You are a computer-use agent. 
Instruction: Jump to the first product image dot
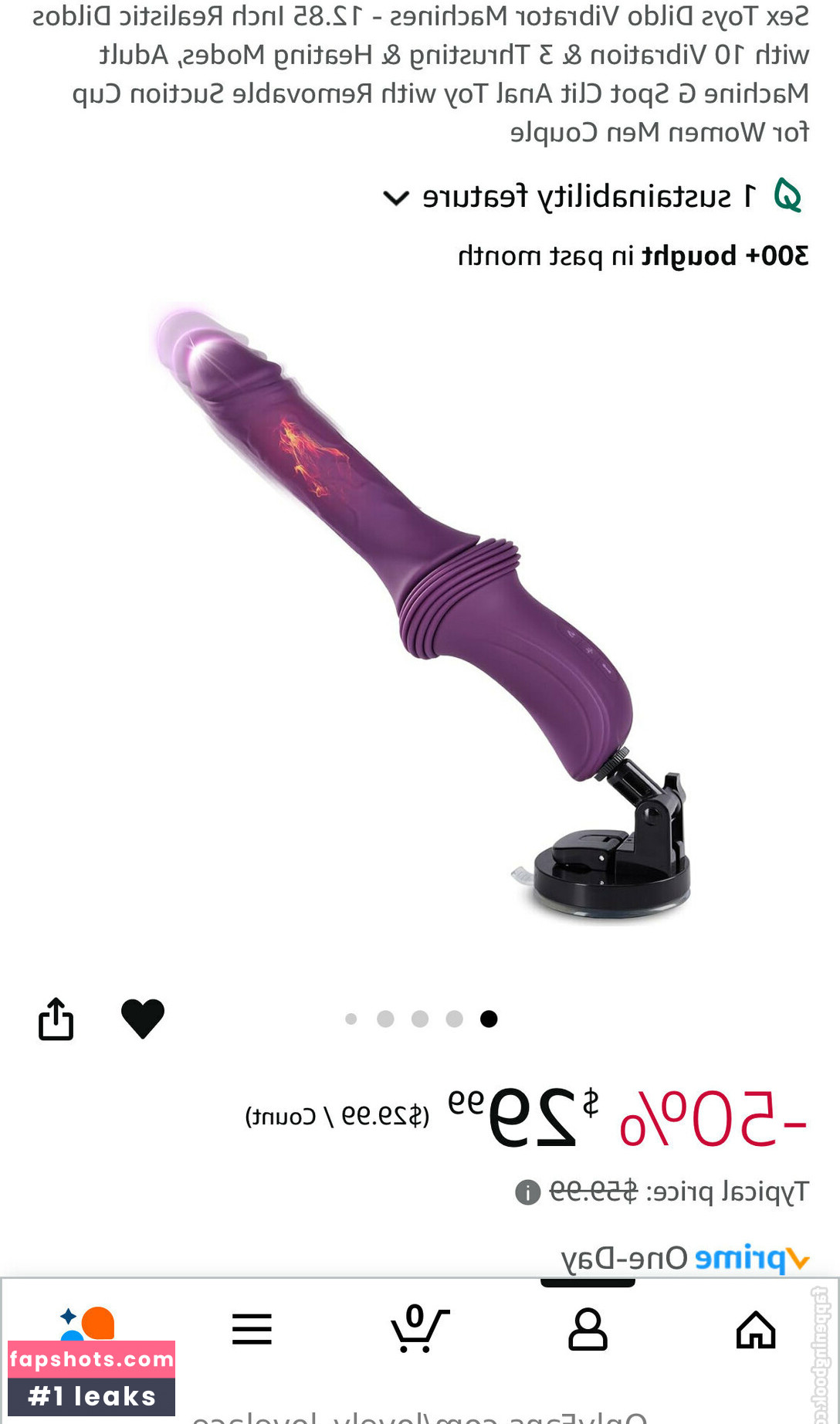[x=489, y=1019]
